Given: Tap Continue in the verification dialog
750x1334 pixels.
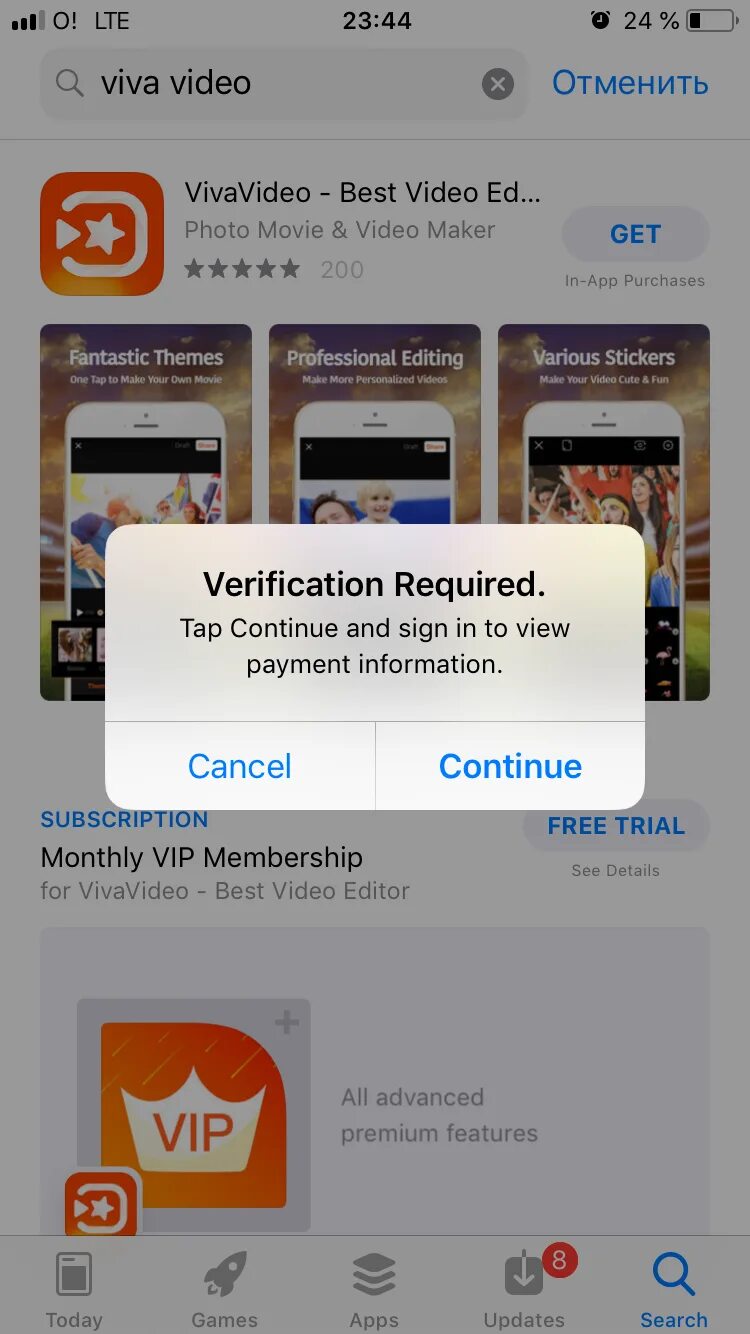Looking at the screenshot, I should (510, 766).
